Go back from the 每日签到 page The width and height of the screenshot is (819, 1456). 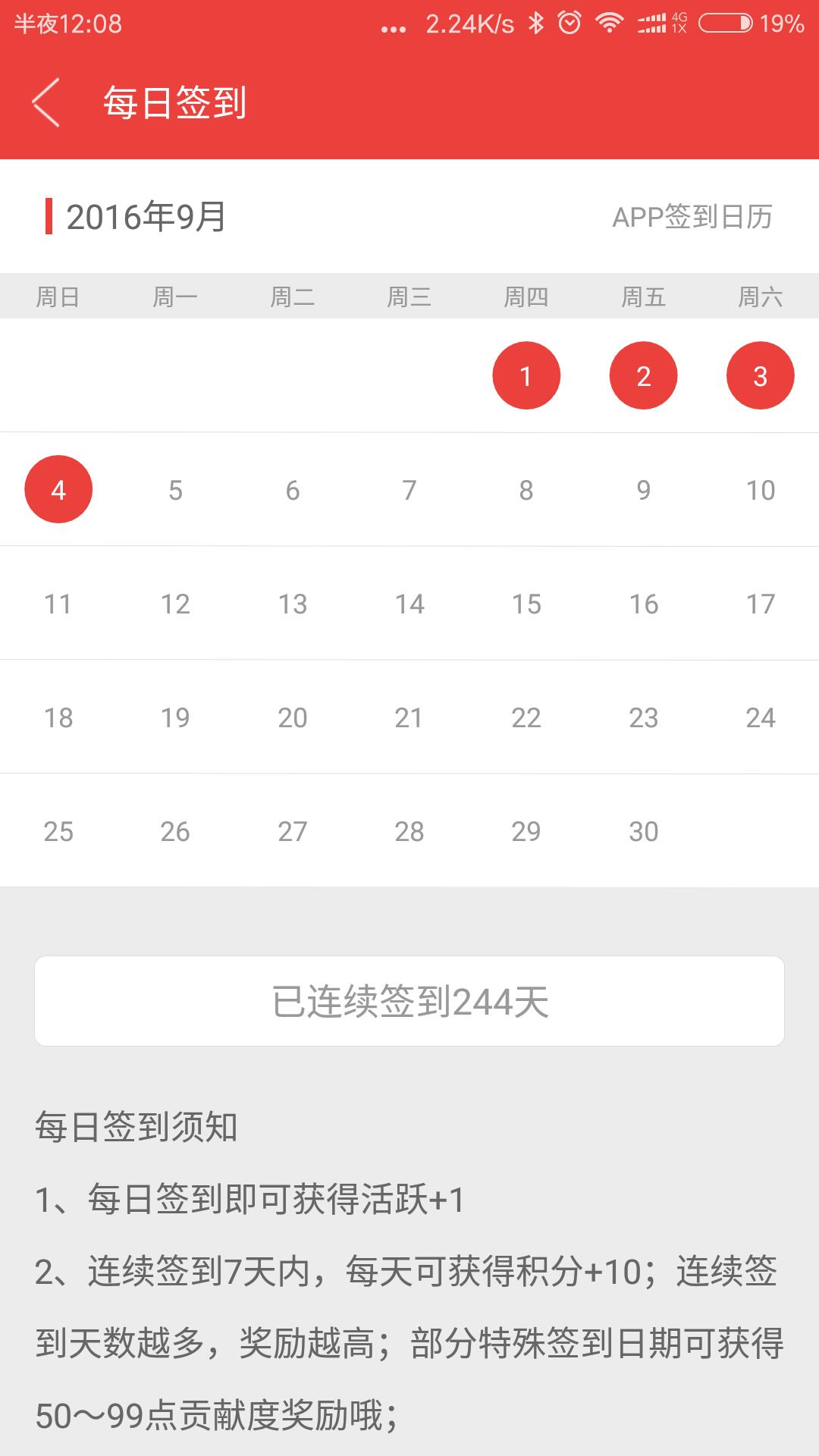coord(45,102)
